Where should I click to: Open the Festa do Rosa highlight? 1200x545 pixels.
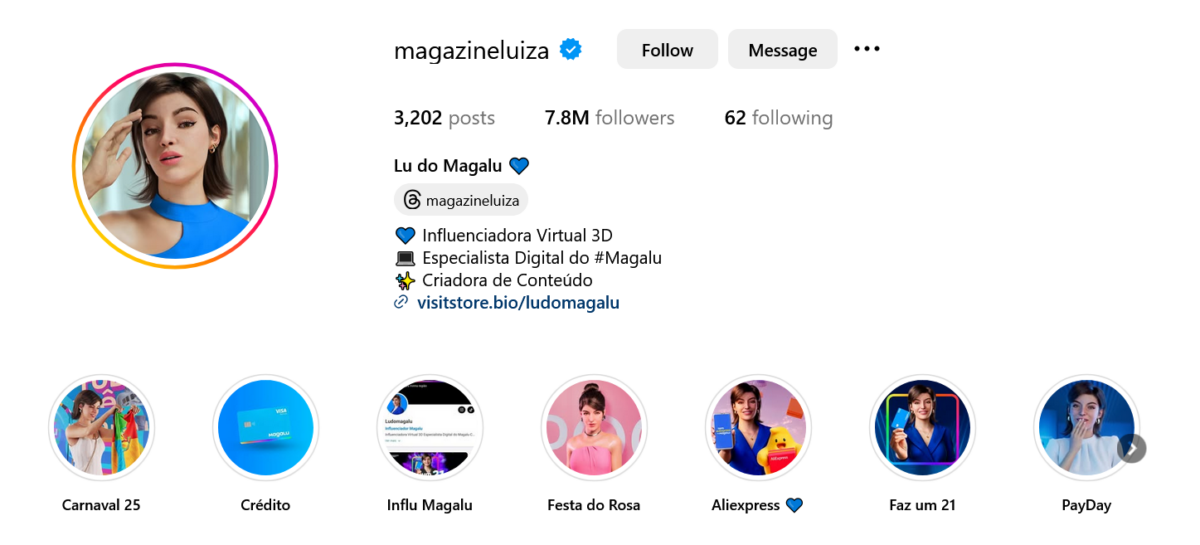click(x=593, y=428)
